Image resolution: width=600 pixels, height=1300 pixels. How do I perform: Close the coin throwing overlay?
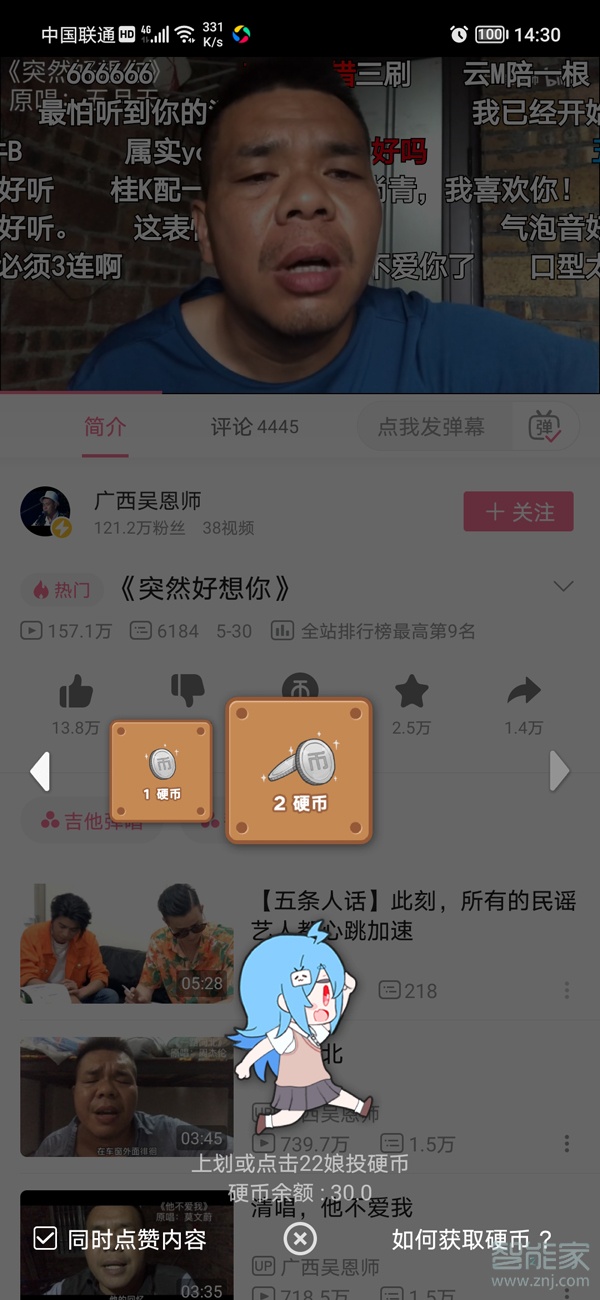[x=300, y=1239]
